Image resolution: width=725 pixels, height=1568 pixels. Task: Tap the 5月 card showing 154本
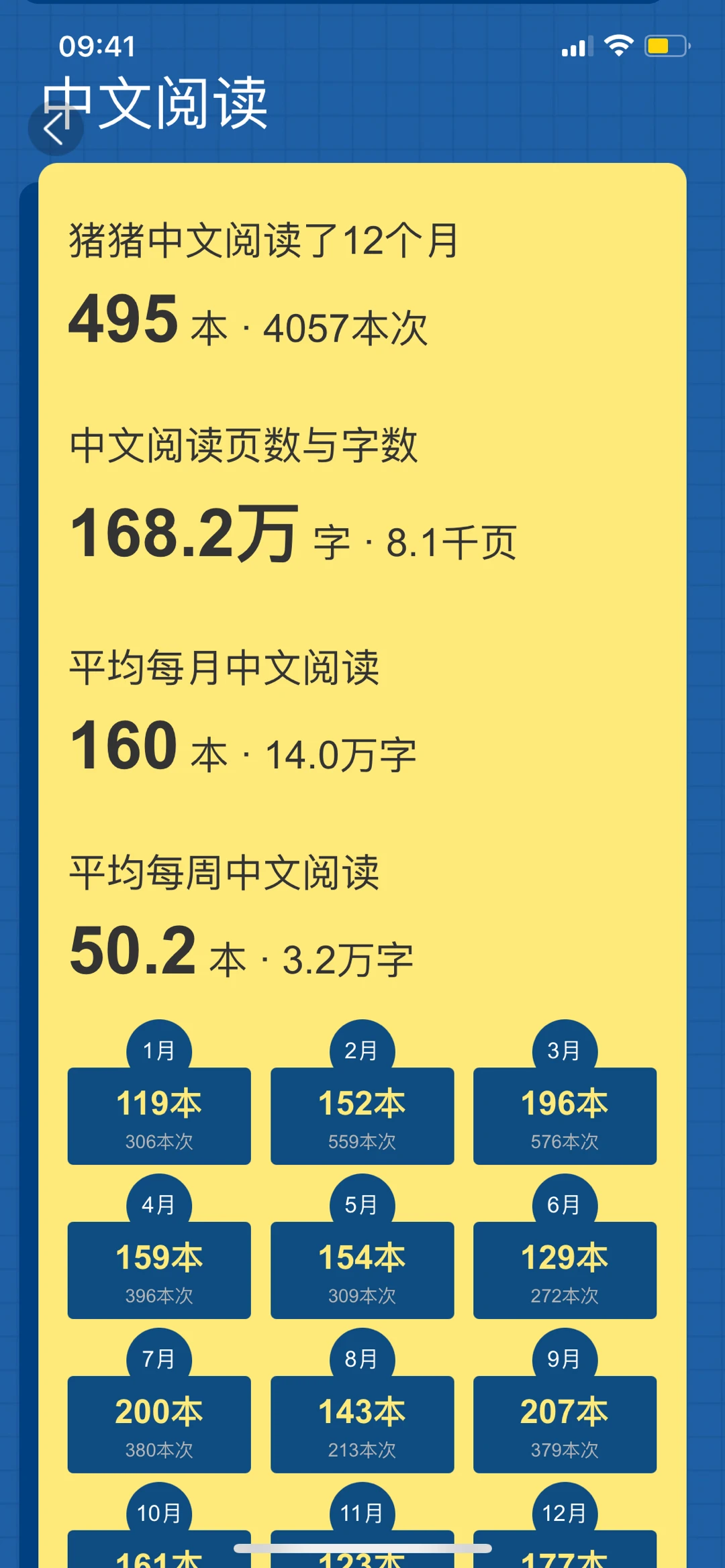(x=362, y=1269)
